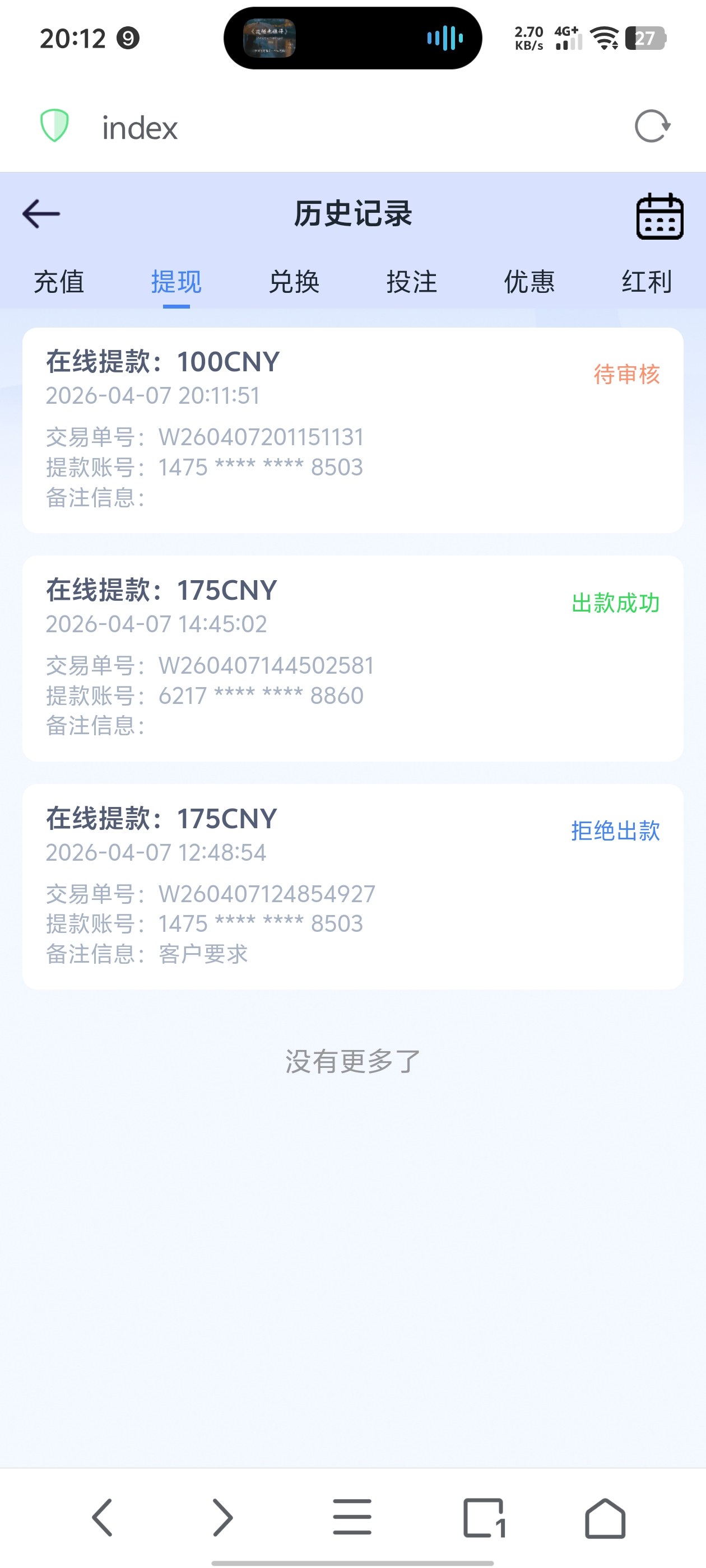The width and height of the screenshot is (706, 1568).
Task: Open the 优惠 history tab
Action: [529, 281]
